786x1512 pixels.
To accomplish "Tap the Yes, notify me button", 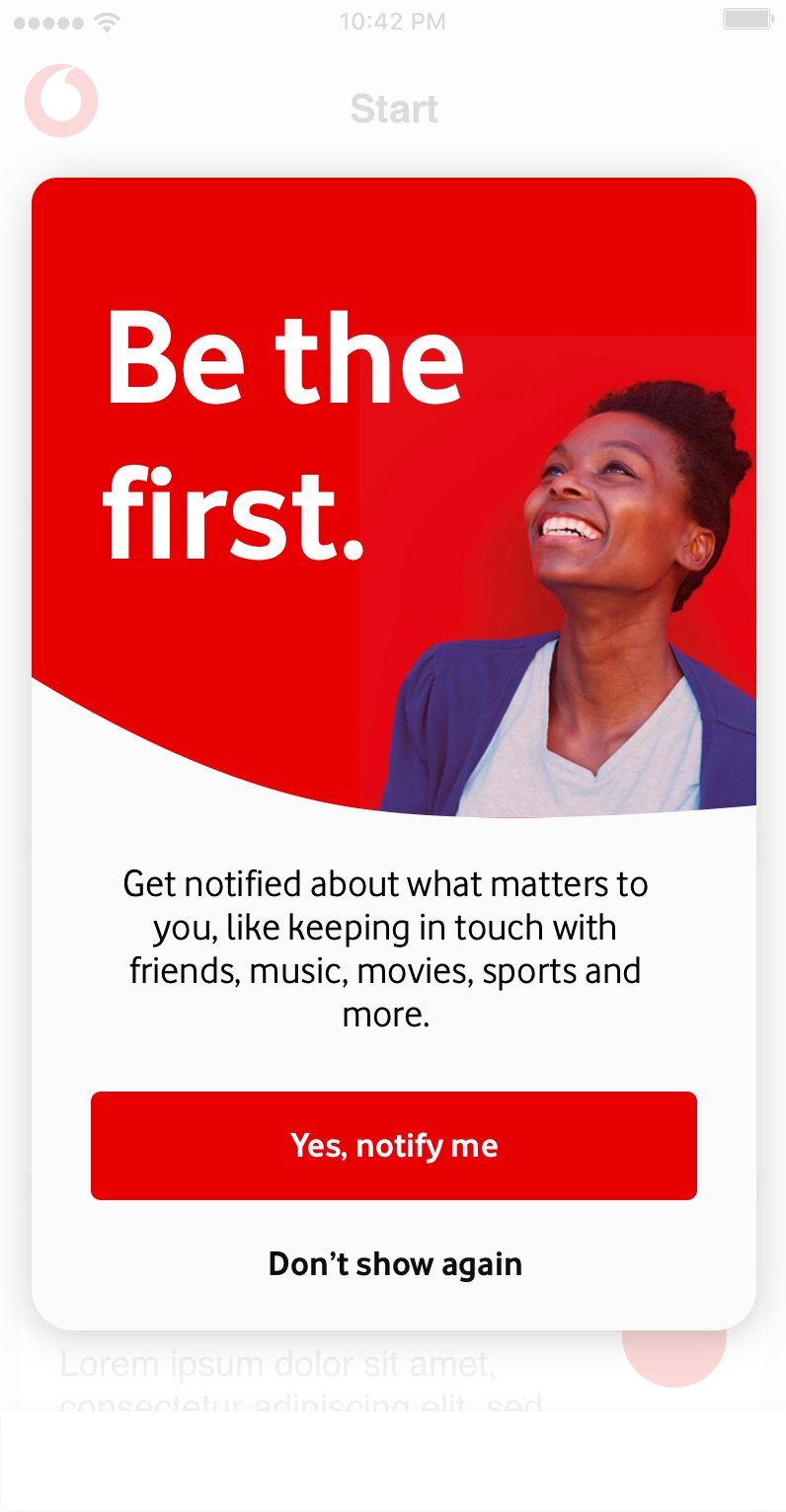I will click(394, 1145).
